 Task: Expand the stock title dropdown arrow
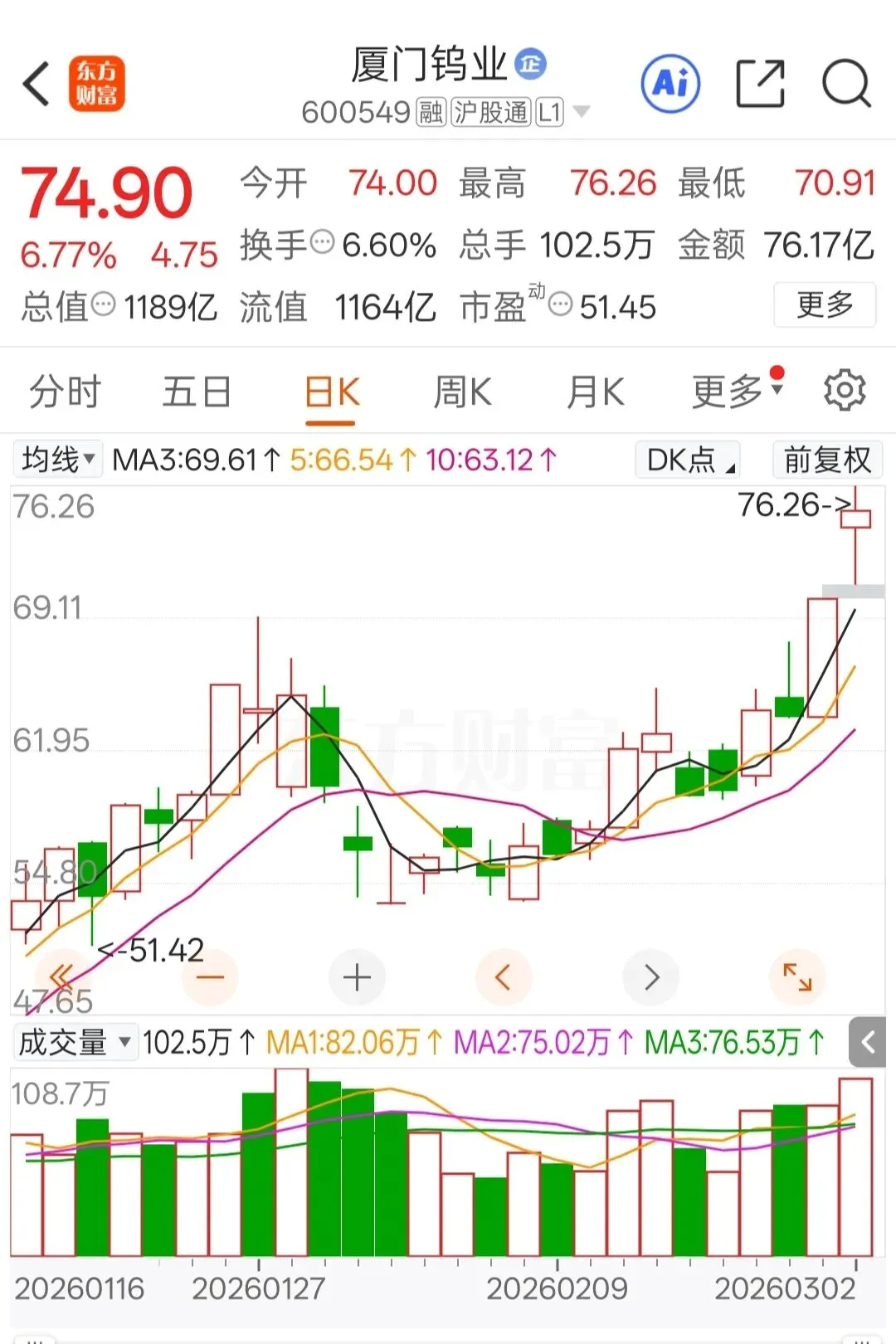(x=582, y=111)
